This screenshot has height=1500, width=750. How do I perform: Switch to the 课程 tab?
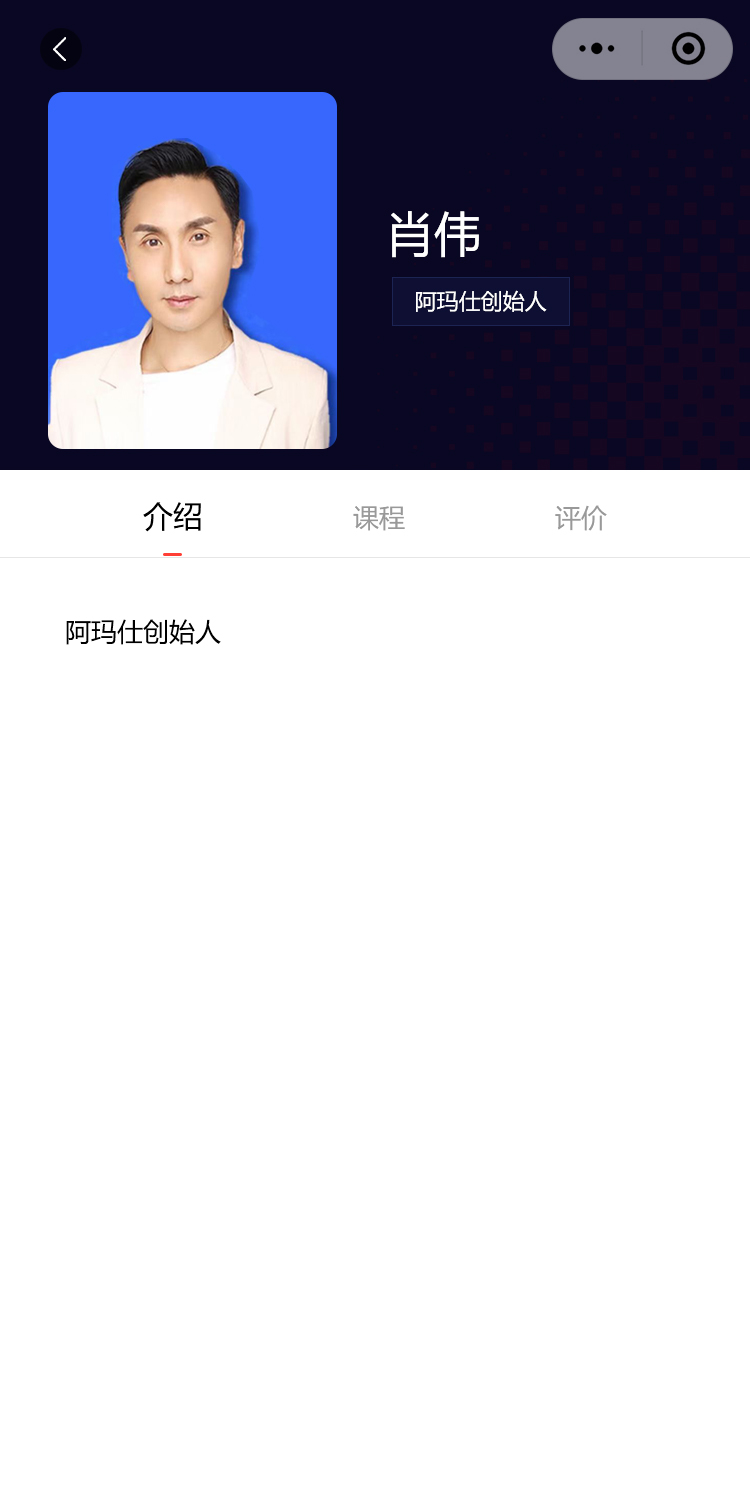[379, 518]
